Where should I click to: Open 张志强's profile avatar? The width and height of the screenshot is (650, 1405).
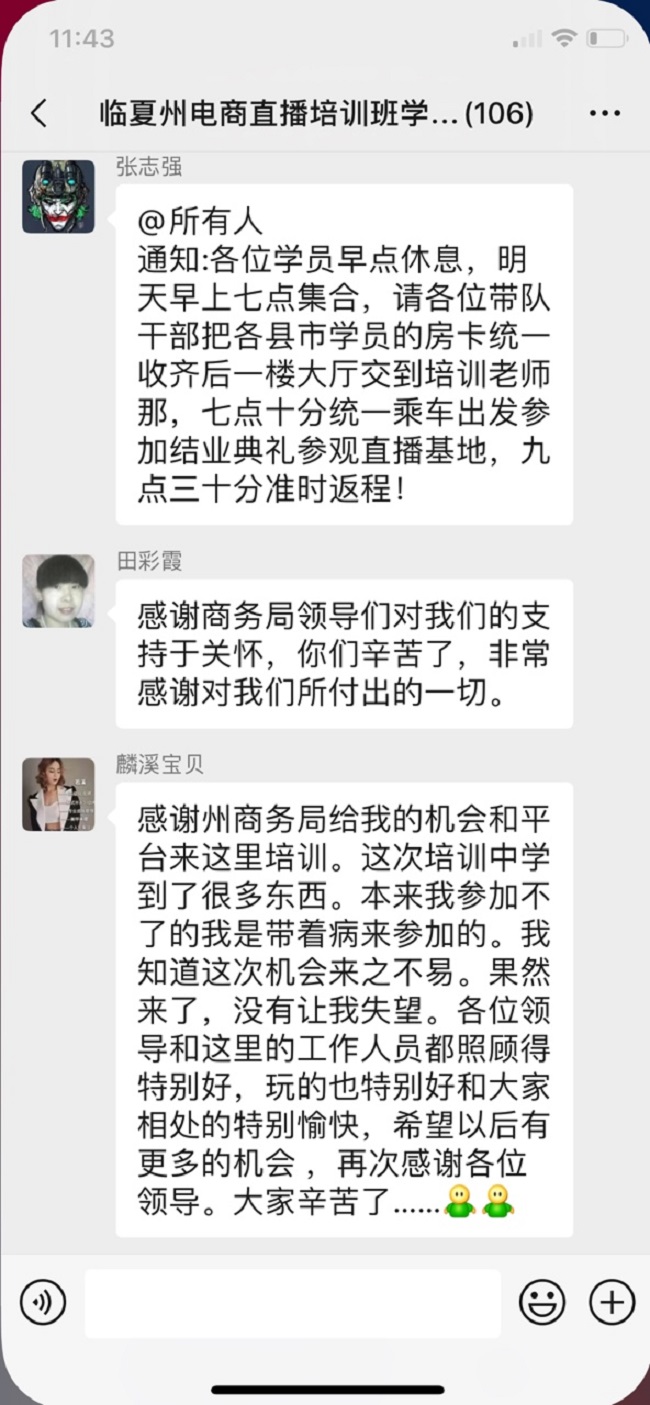point(58,196)
